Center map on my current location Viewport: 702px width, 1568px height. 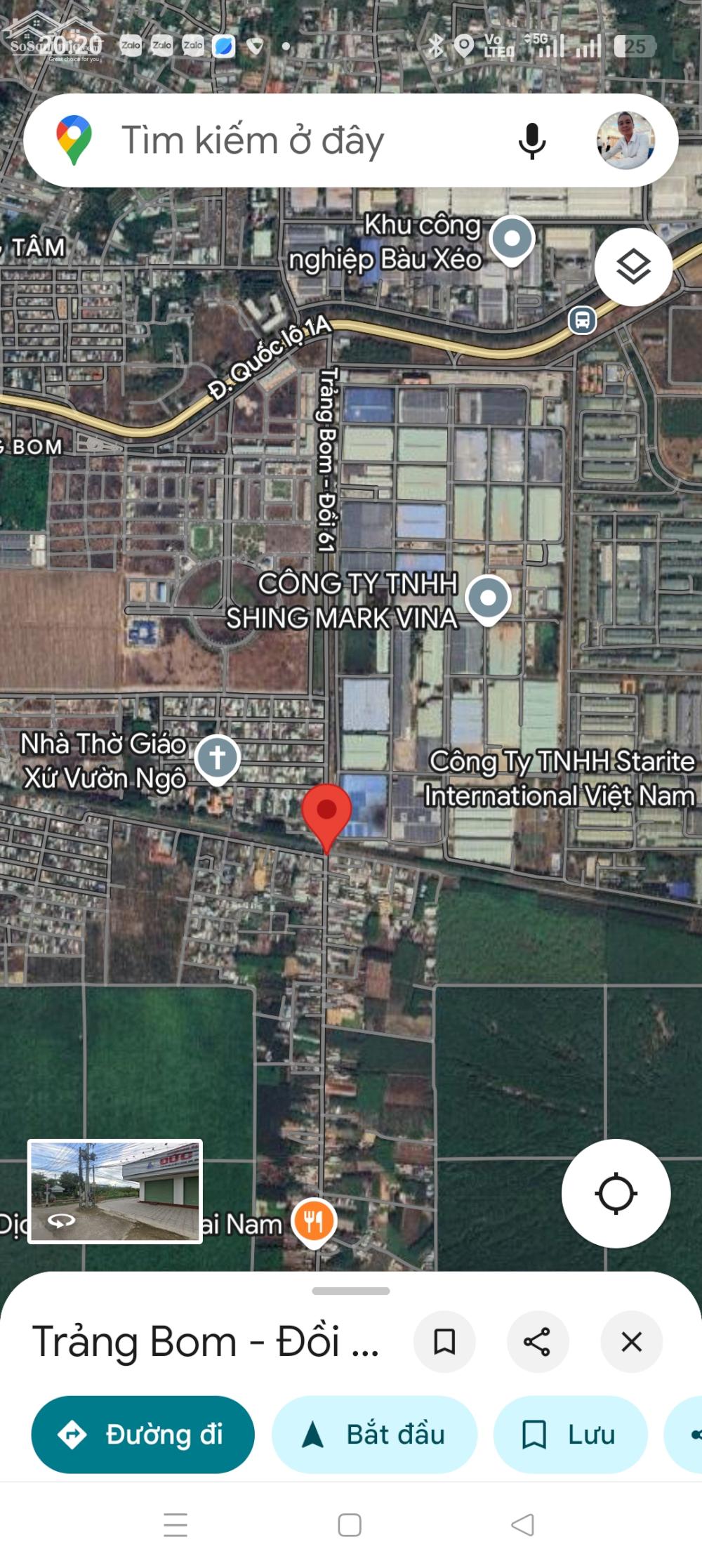coord(616,1193)
